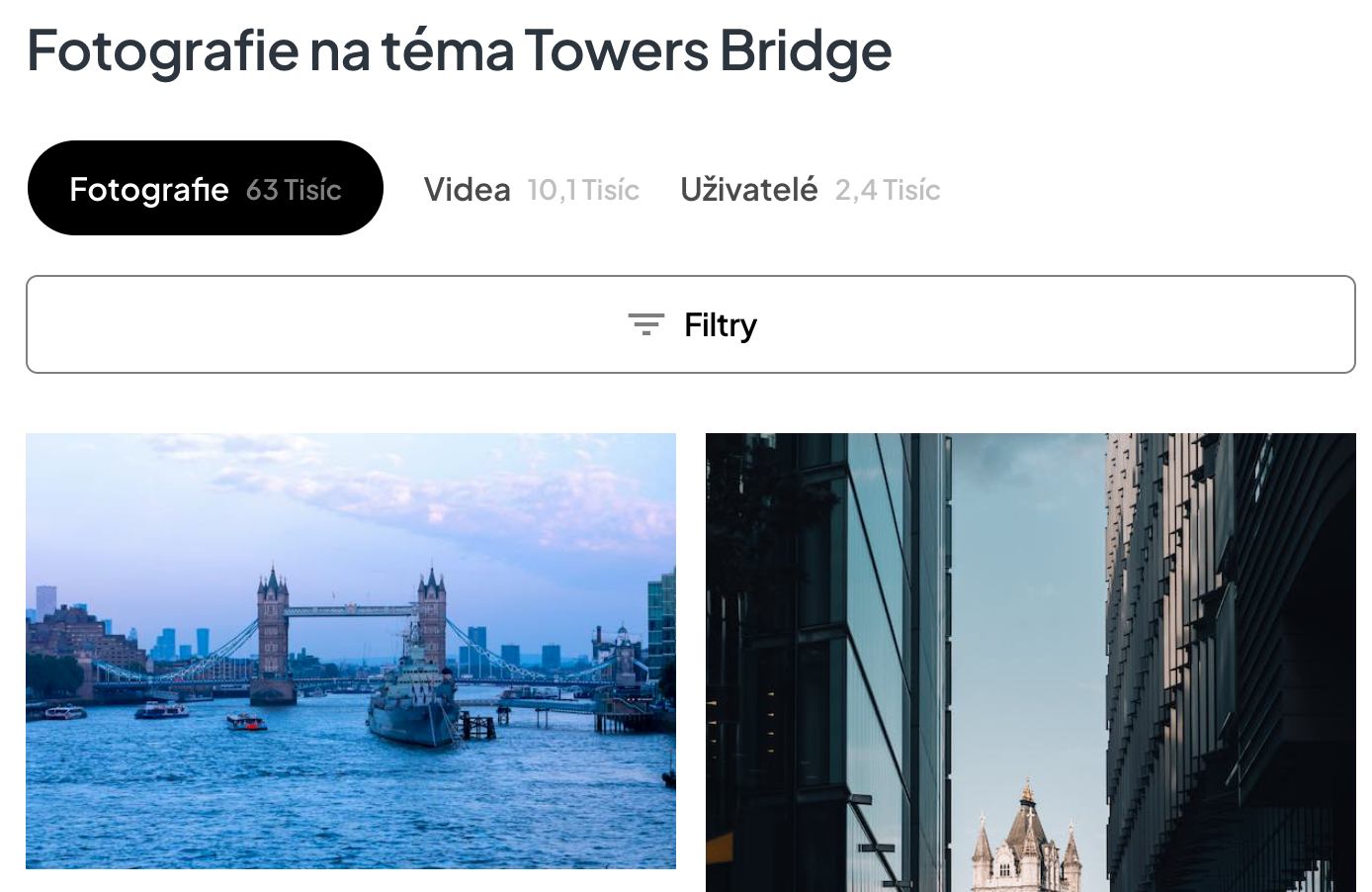Open the Tower Bridge river photo
Screen dimensions: 1372x892
coord(351,651)
